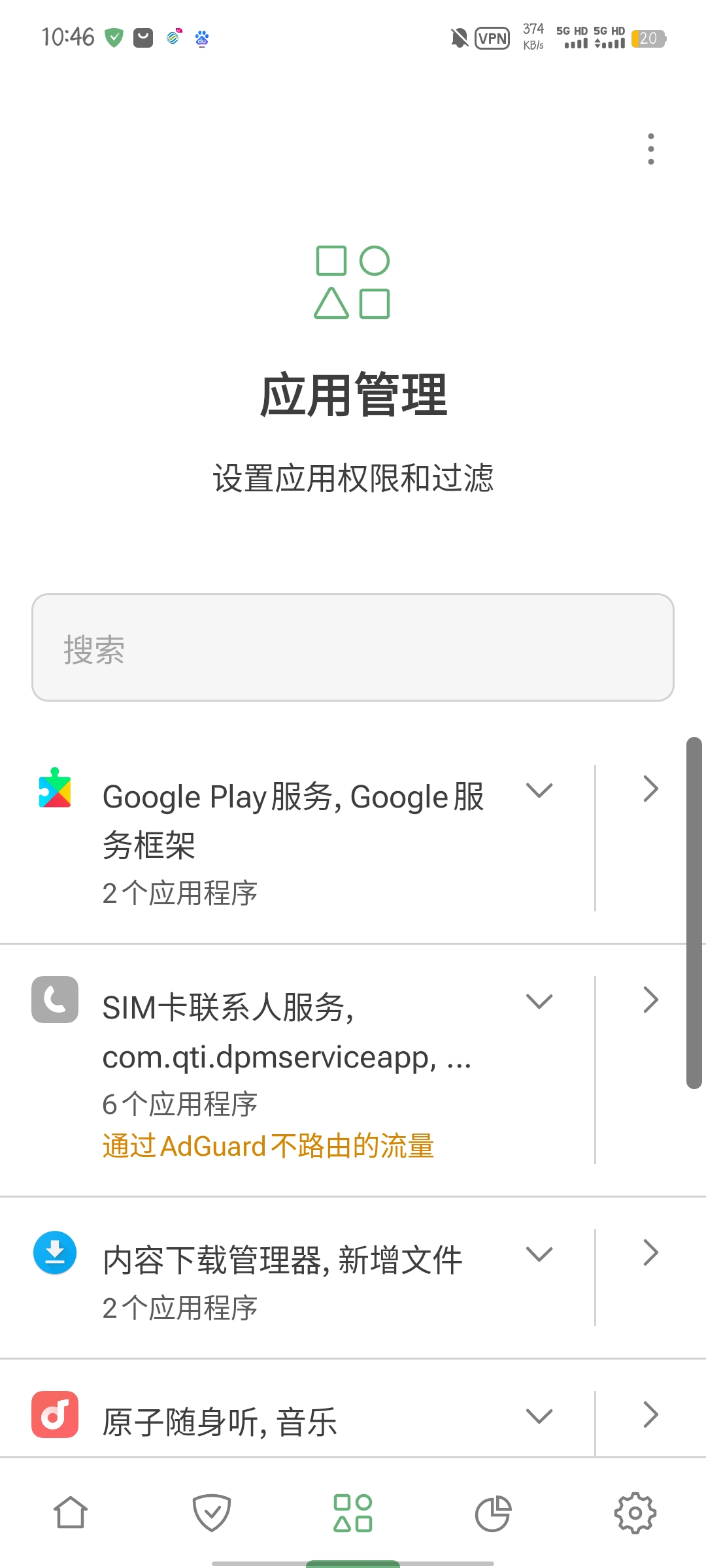Image resolution: width=706 pixels, height=1568 pixels.
Task: Open the settings gear tab
Action: (635, 1513)
